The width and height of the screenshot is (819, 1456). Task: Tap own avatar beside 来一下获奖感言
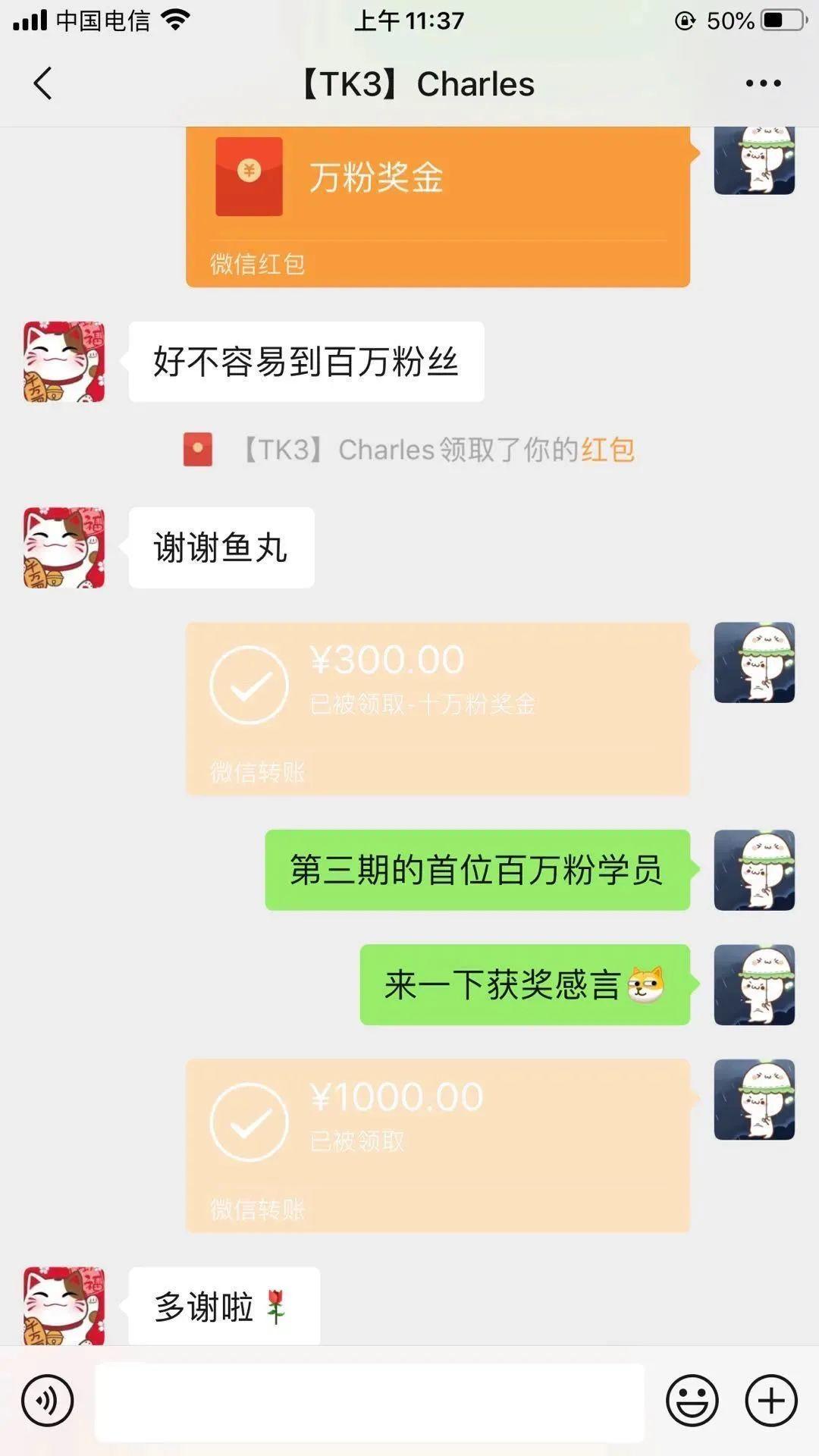(754, 984)
